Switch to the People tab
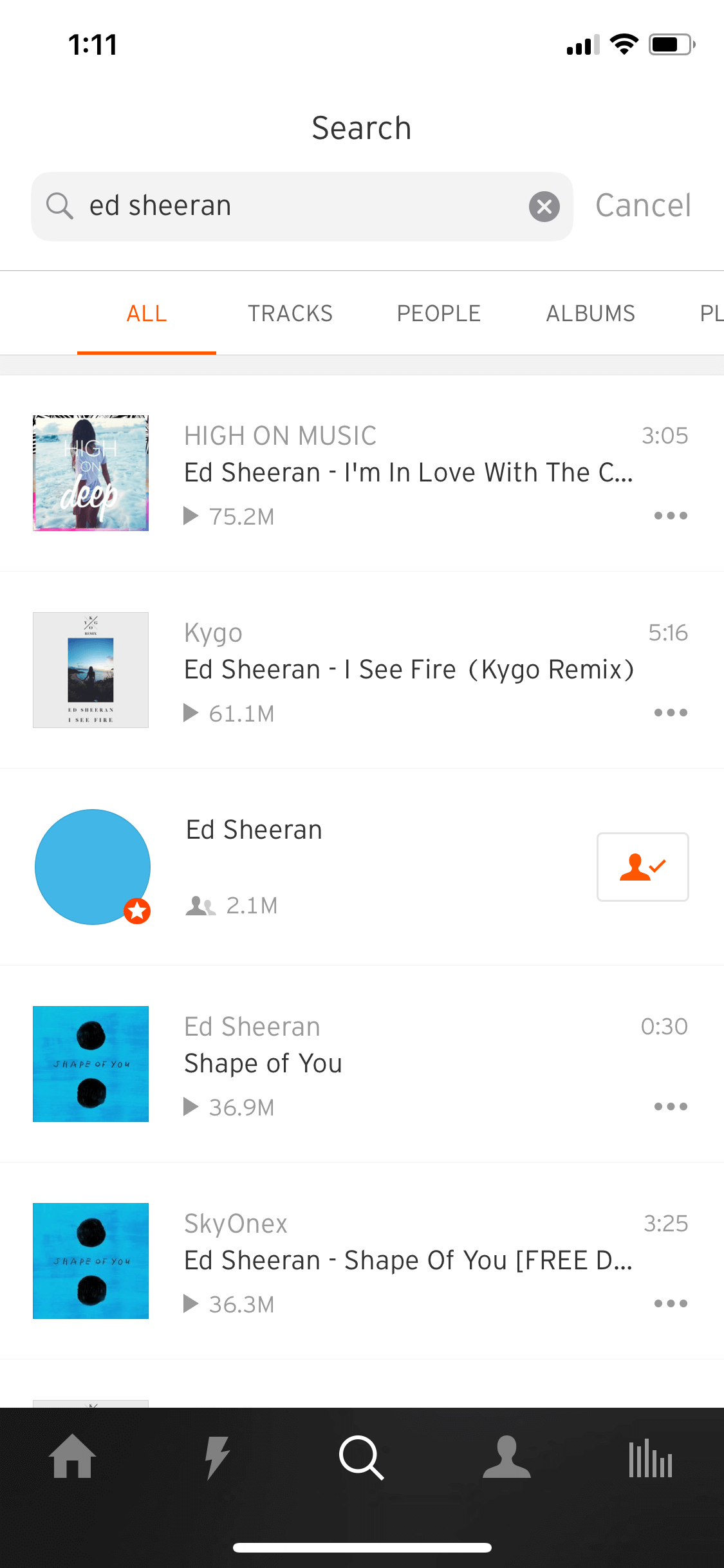Viewport: 724px width, 1568px height. click(x=438, y=313)
